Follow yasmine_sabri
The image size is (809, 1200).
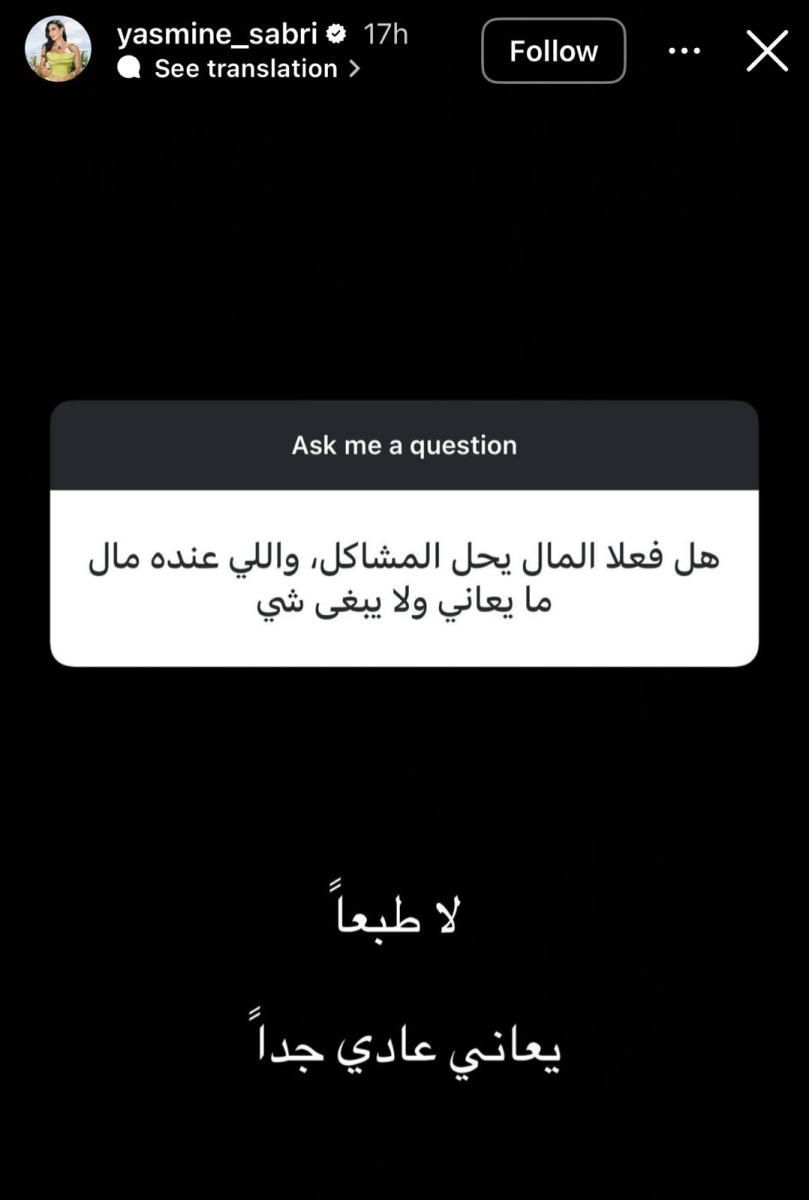(x=553, y=51)
